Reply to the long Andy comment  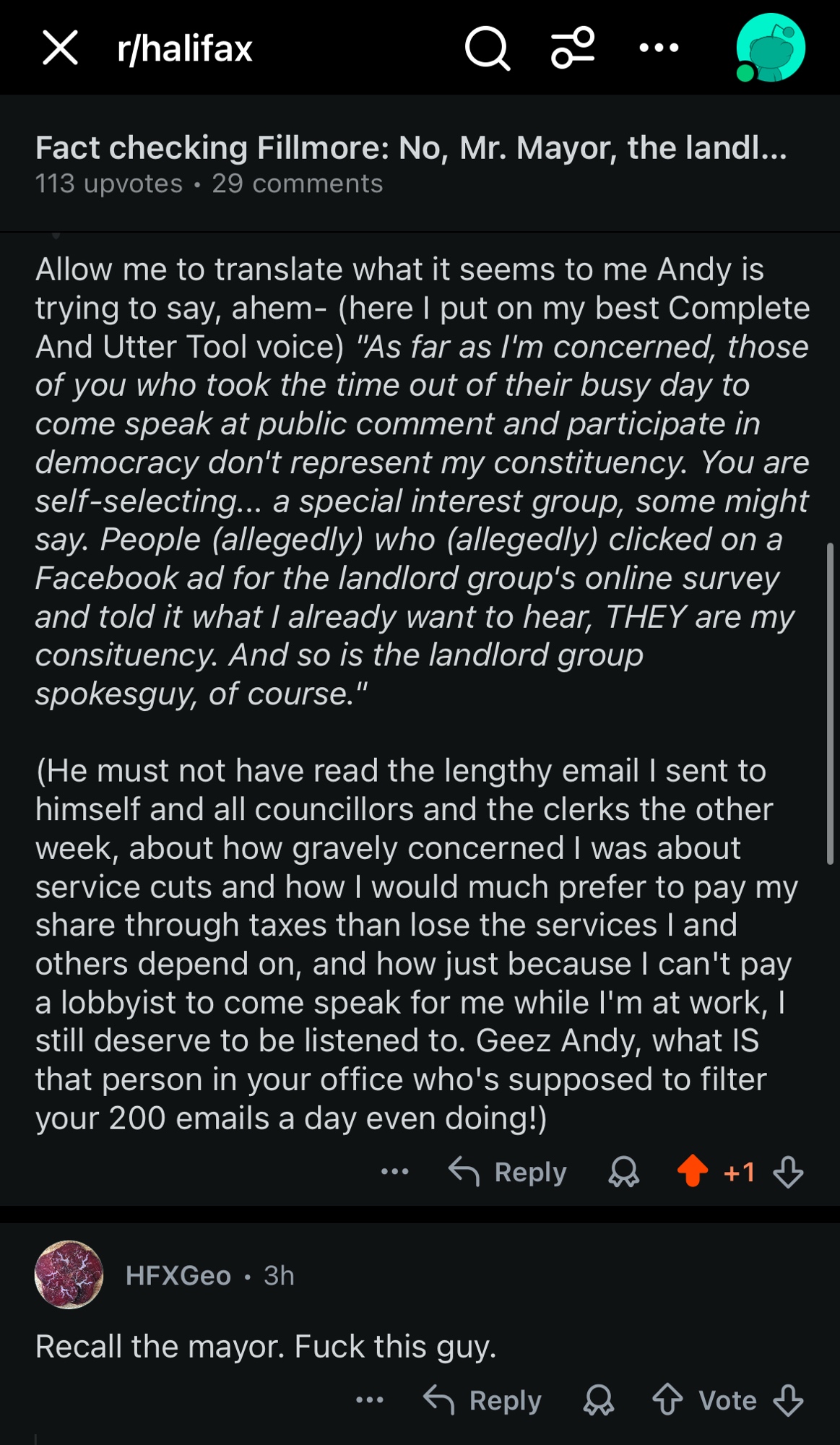pos(508,1172)
